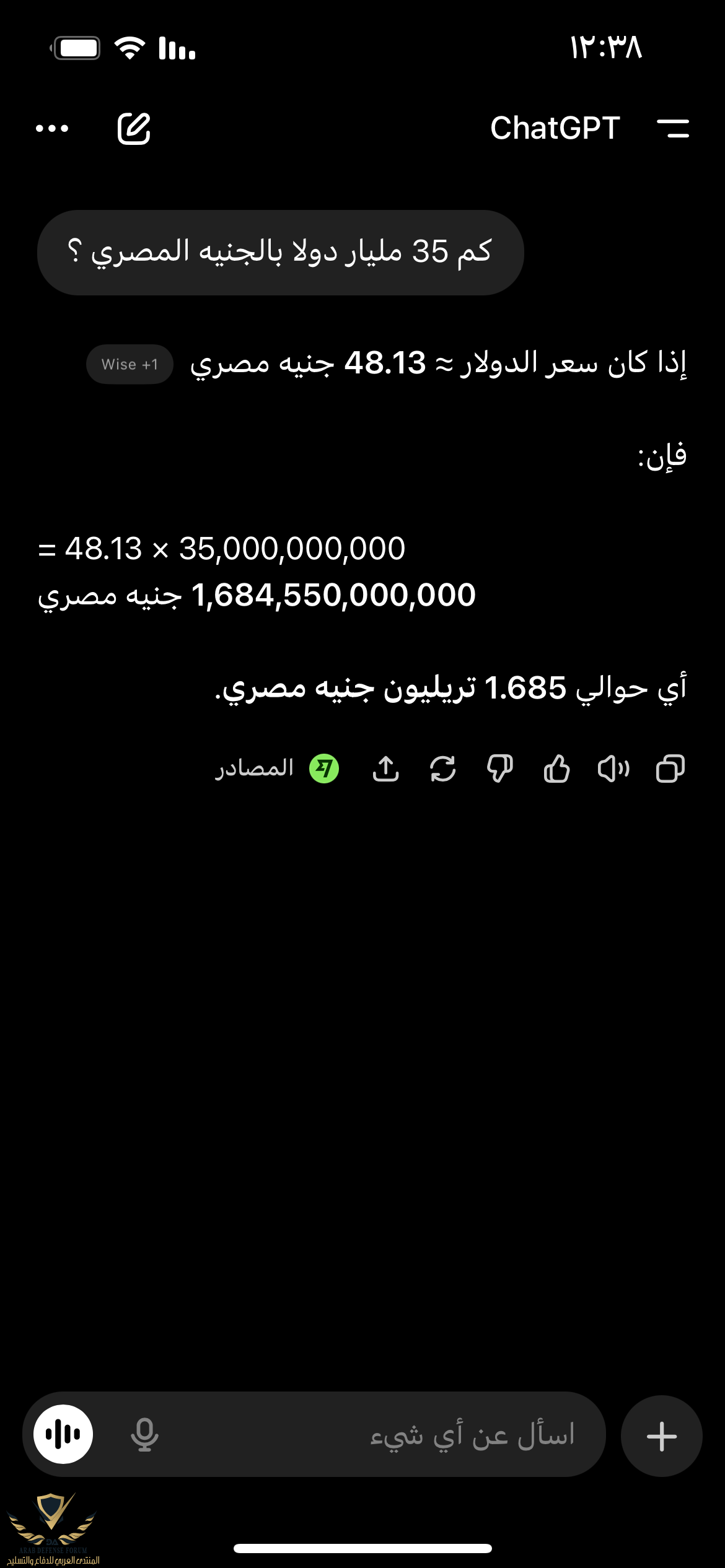Screen dimensions: 725x1568
Task: Open the المصادر sources button
Action: tap(276, 769)
